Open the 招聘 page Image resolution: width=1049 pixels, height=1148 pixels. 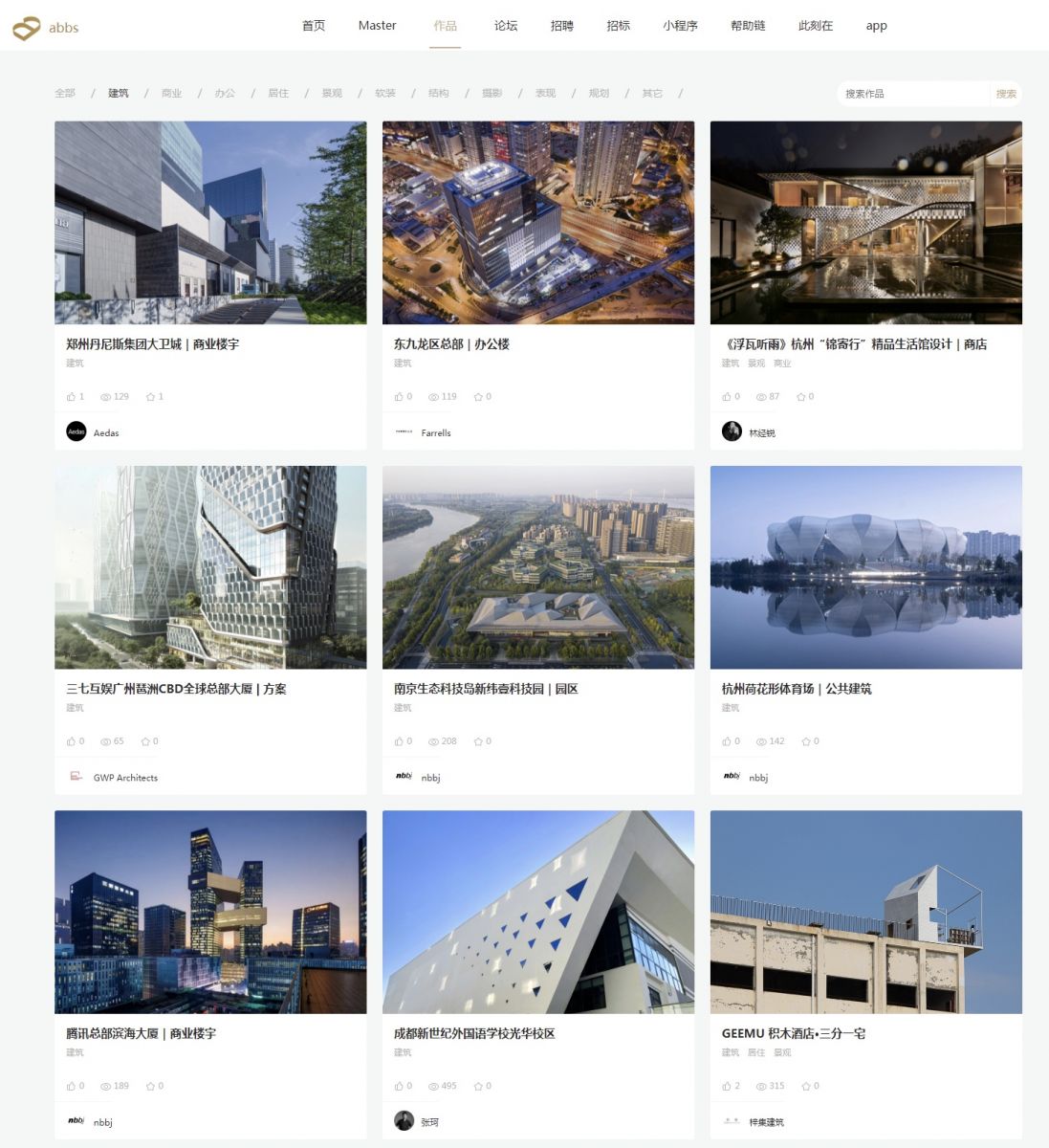click(561, 26)
